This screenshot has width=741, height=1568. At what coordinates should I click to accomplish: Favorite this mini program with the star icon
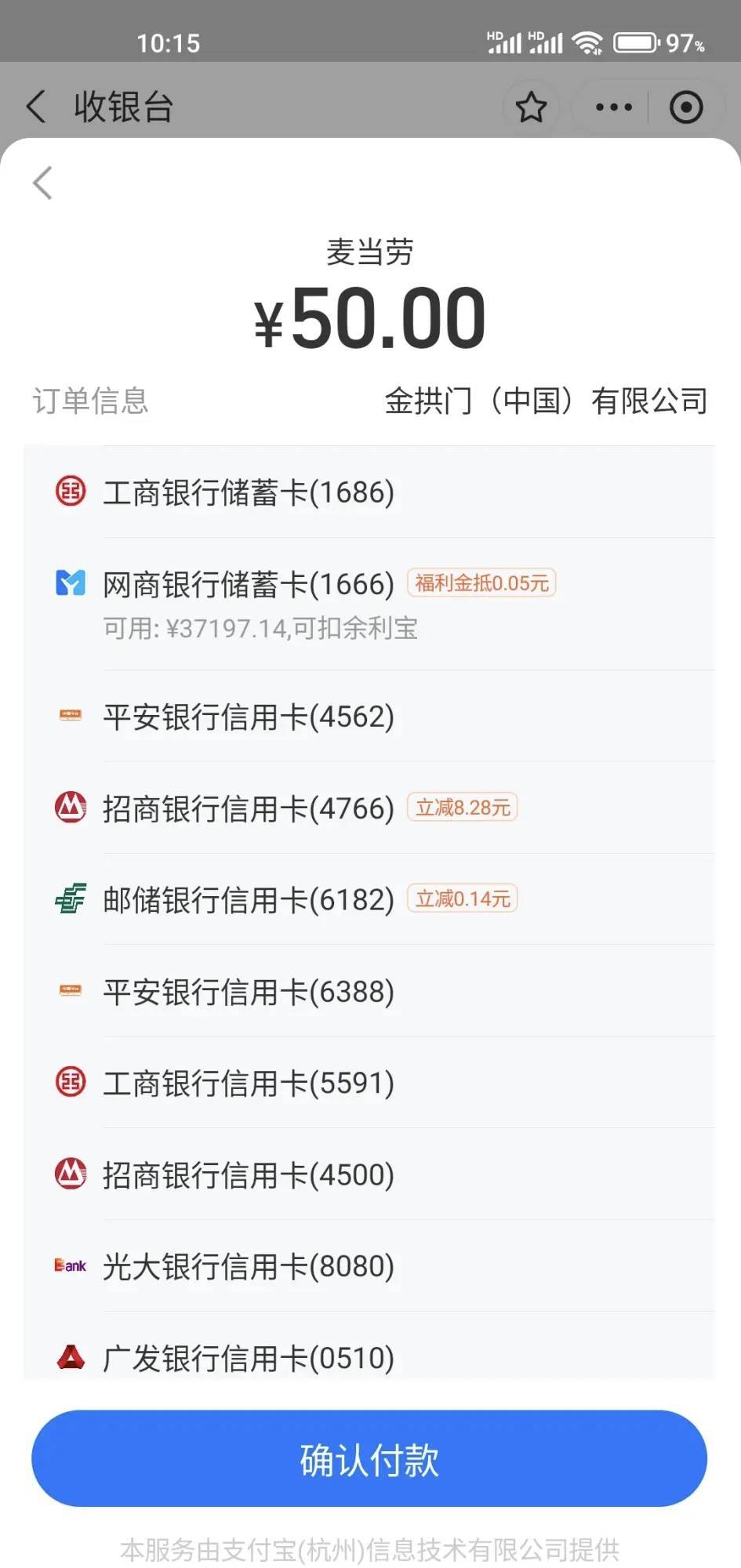tap(531, 107)
